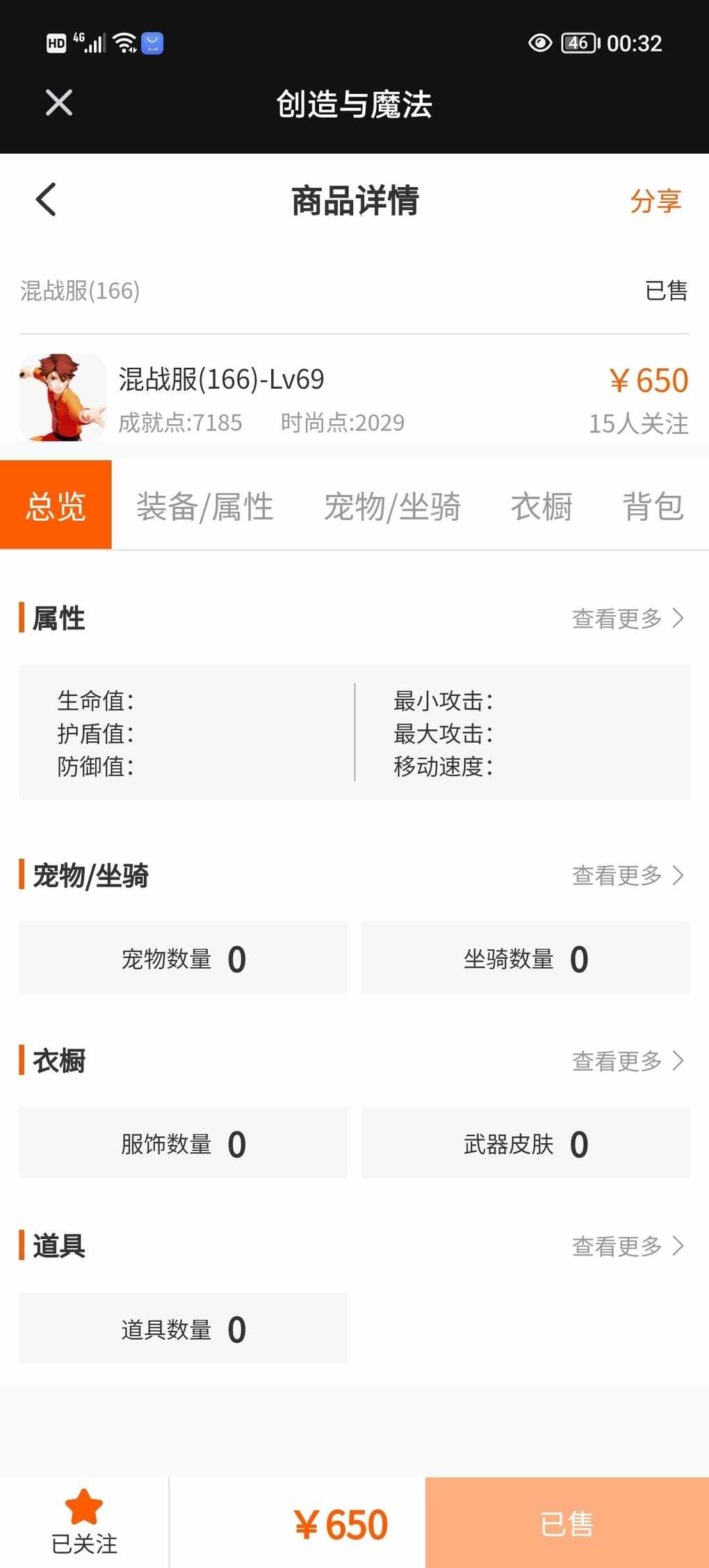View more in the 道具 section
This screenshot has height=1568, width=709.
click(628, 1246)
